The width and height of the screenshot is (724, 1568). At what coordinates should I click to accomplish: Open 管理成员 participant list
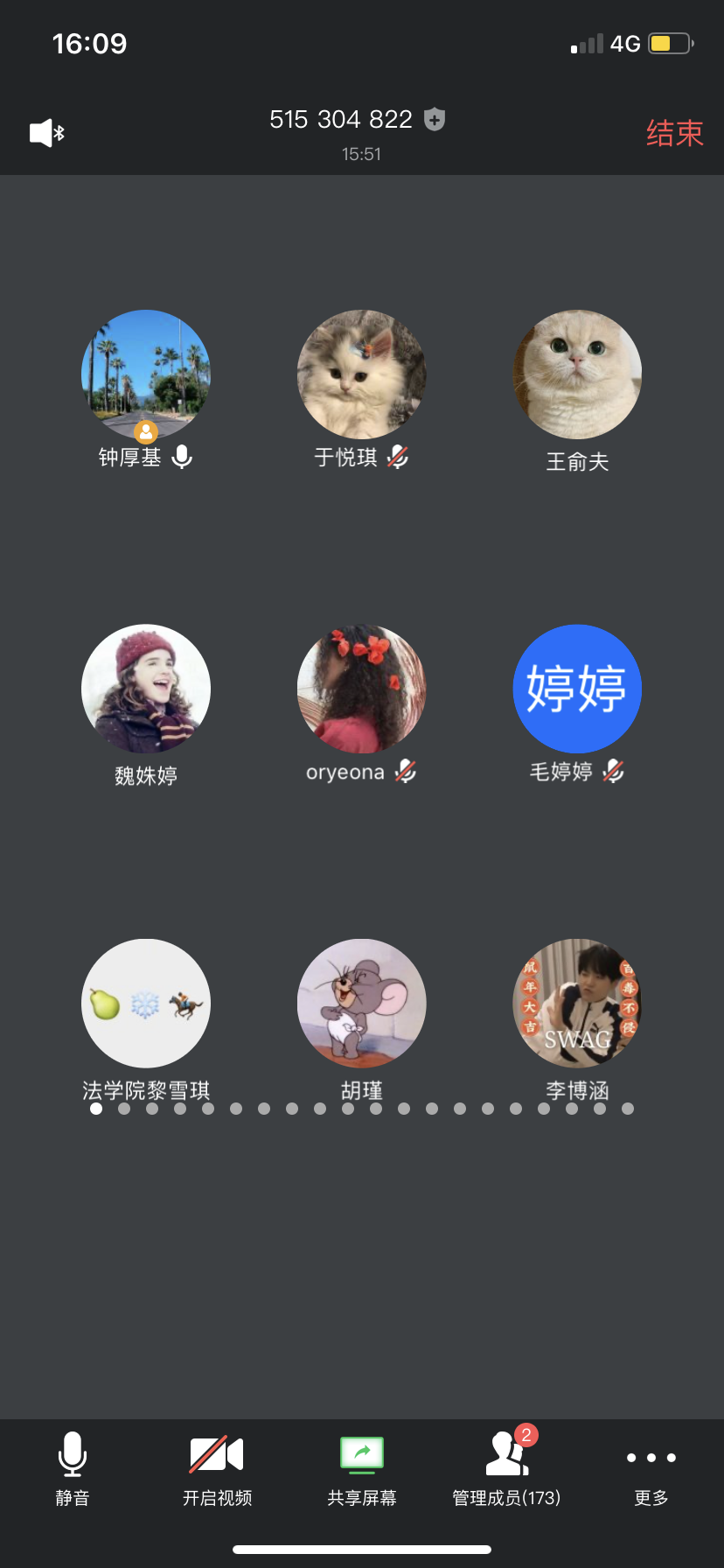[506, 1468]
